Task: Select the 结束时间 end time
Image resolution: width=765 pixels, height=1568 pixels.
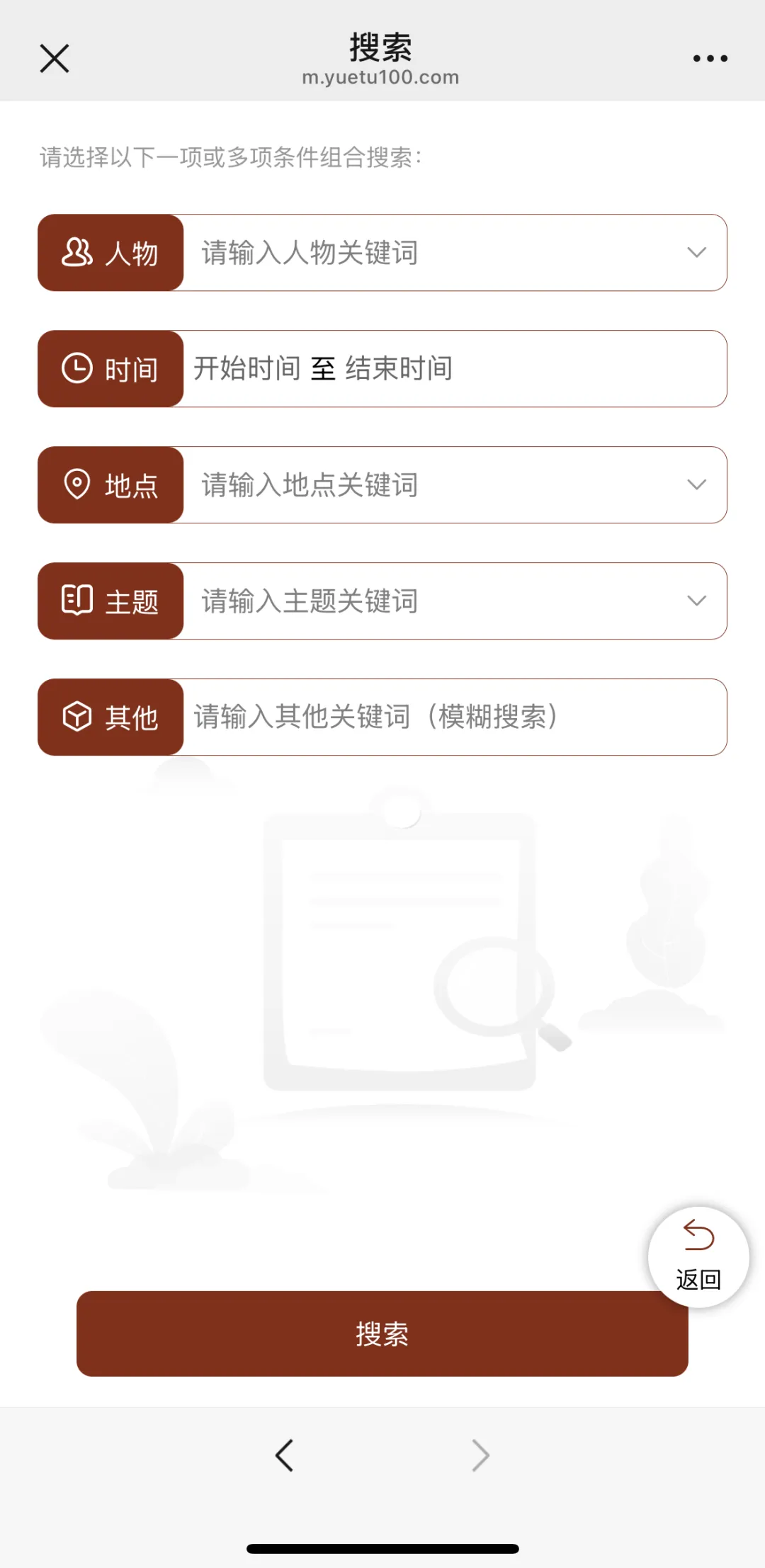Action: coord(399,369)
